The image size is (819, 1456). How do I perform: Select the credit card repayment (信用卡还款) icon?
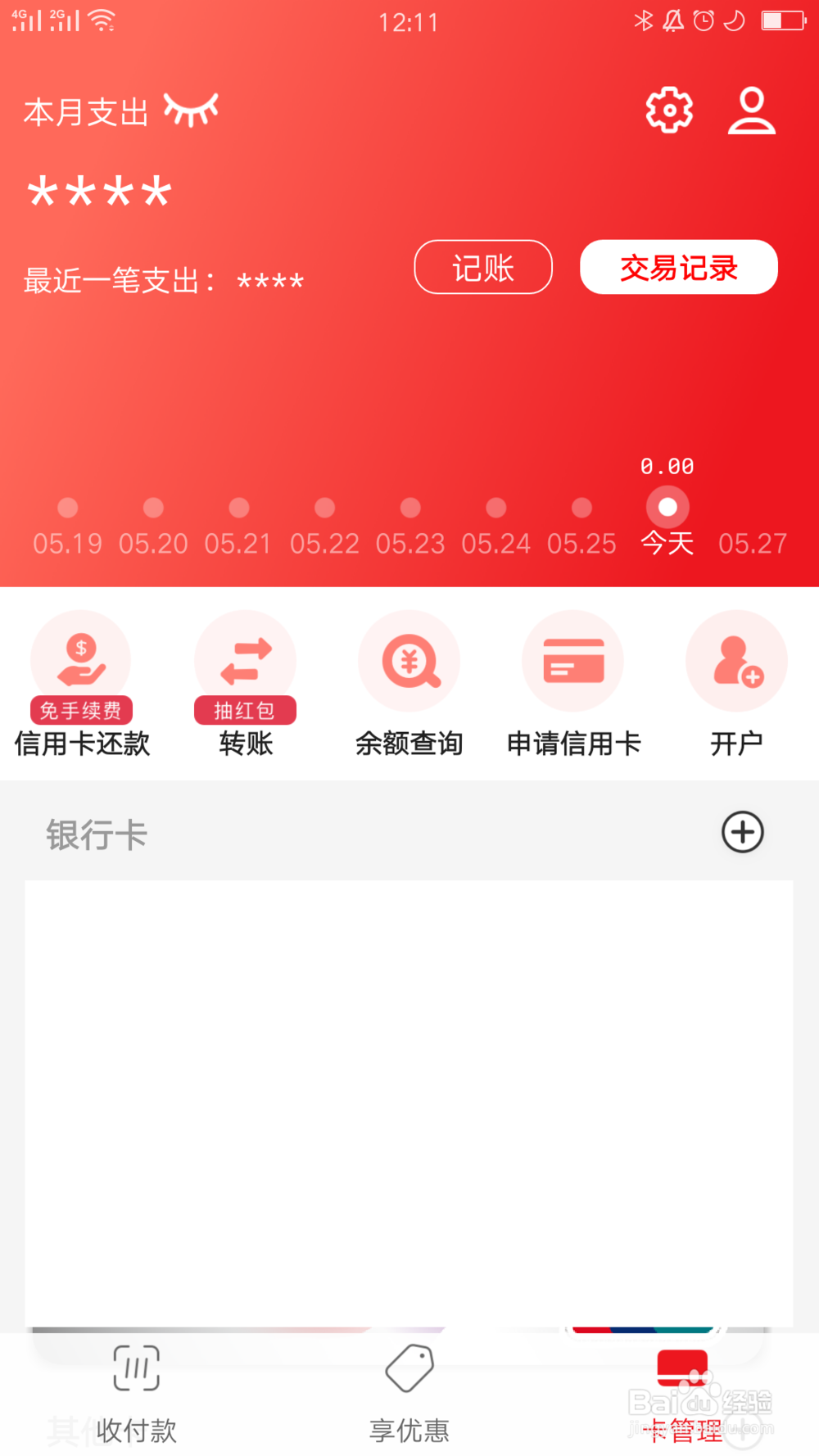coord(80,661)
